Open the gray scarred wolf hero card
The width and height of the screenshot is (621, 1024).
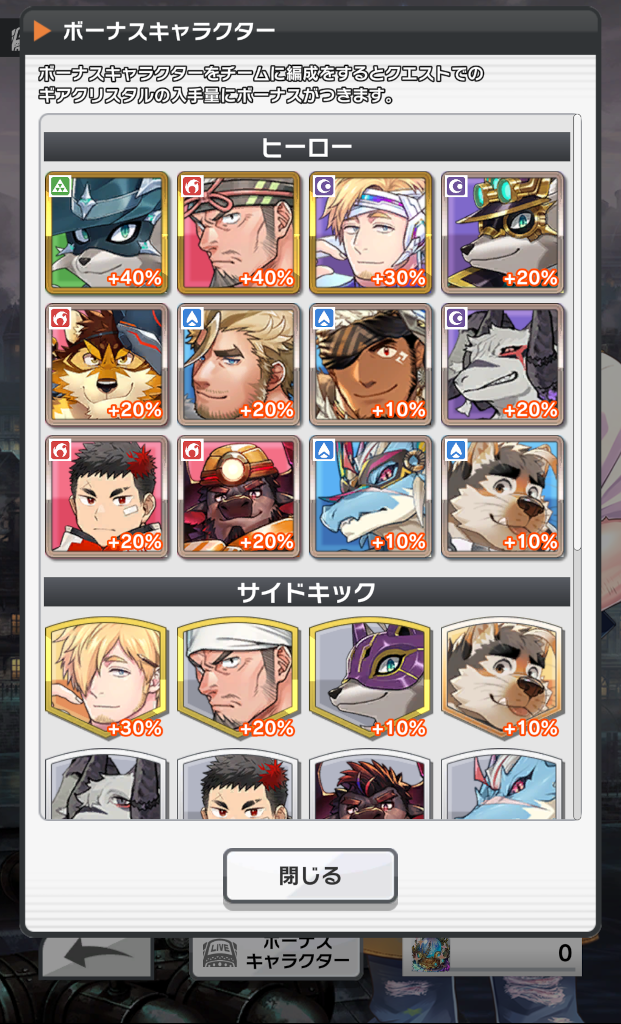pos(502,364)
